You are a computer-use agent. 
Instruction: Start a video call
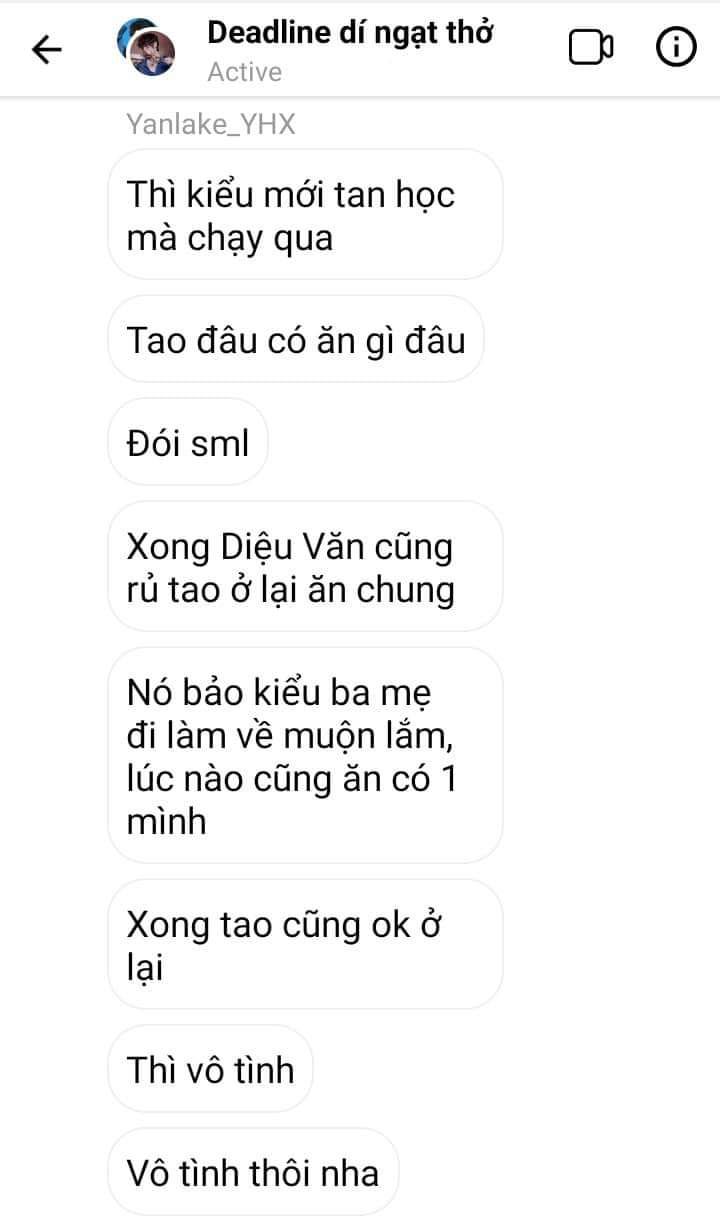[591, 48]
